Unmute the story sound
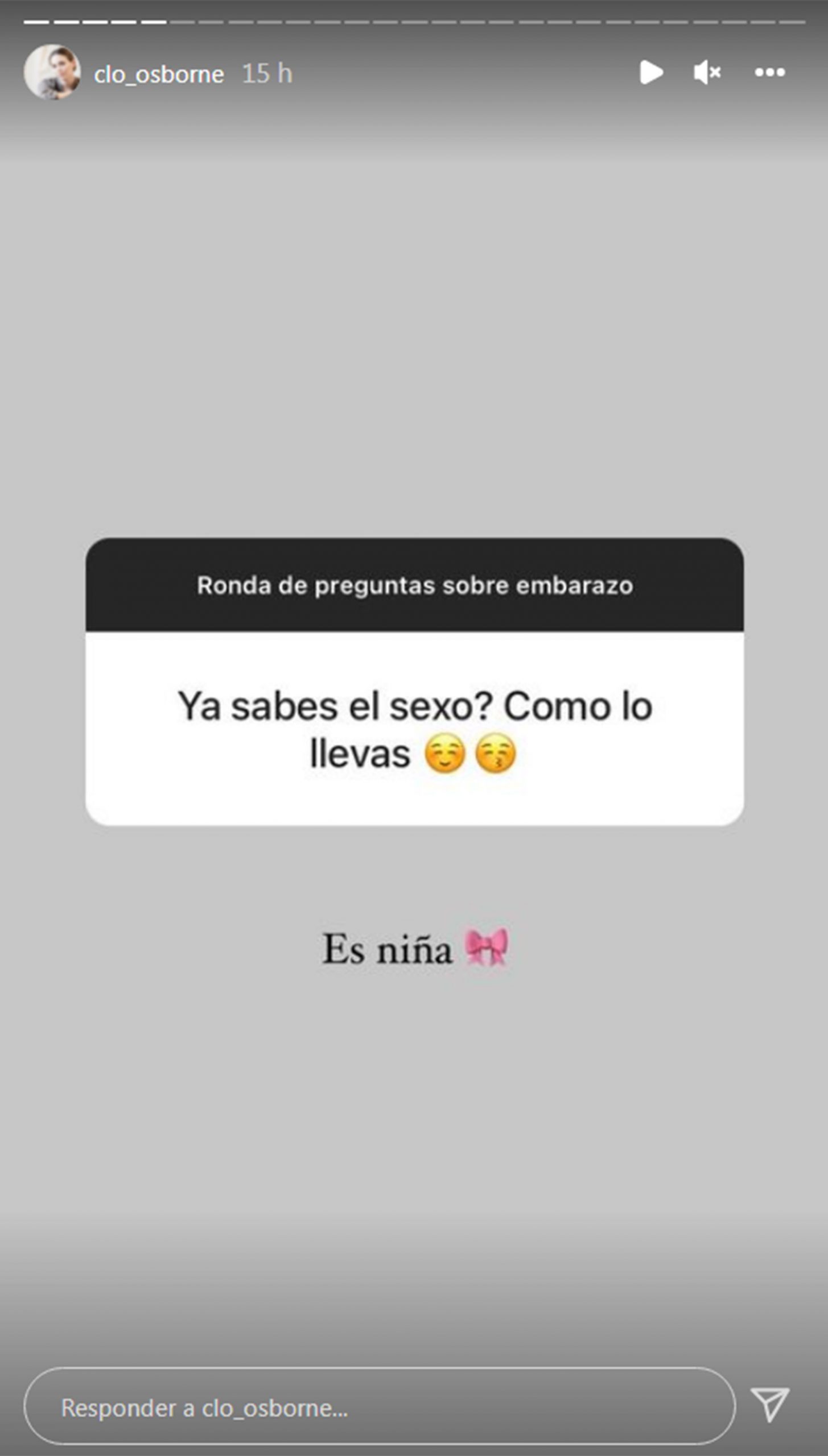 point(707,72)
